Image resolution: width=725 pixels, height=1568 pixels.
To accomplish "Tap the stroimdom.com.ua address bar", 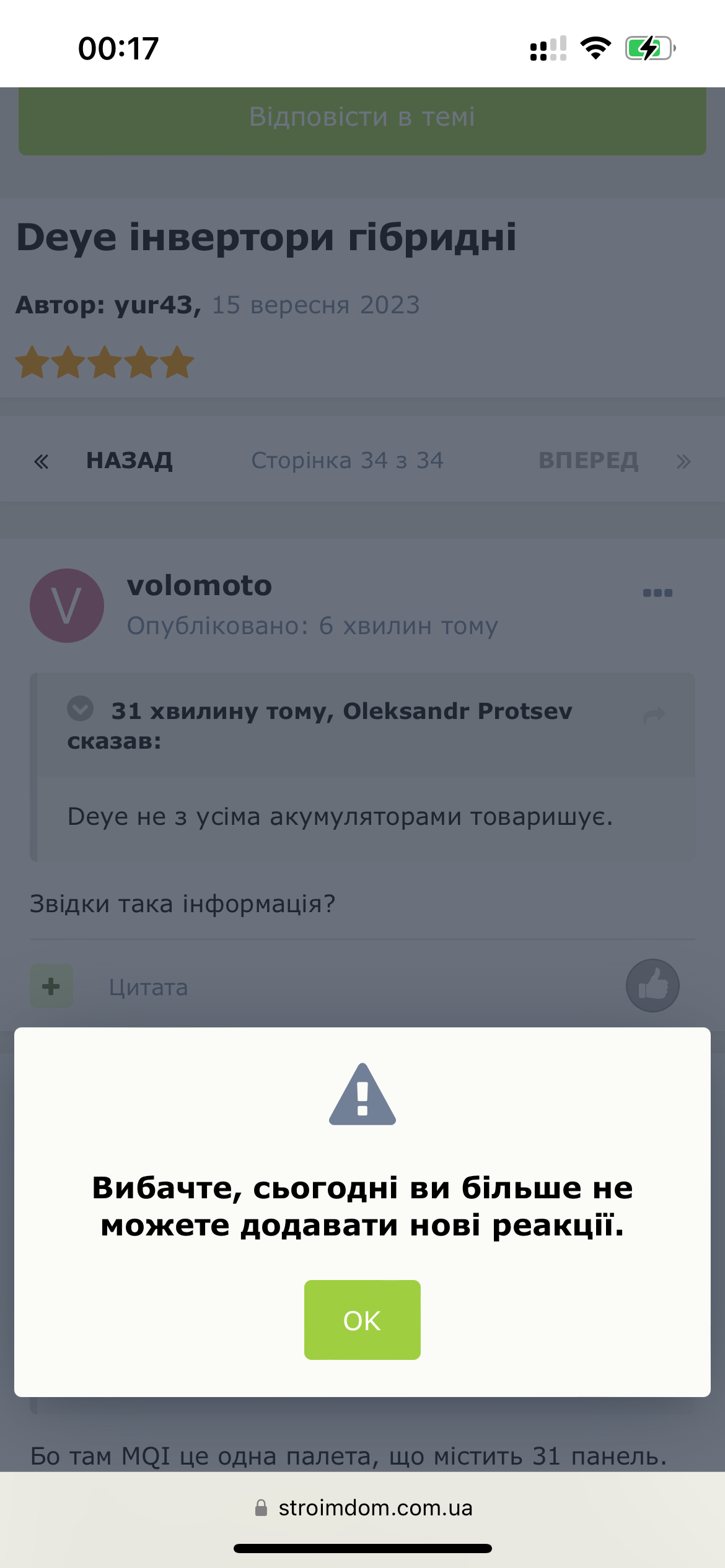I will [x=362, y=1508].
